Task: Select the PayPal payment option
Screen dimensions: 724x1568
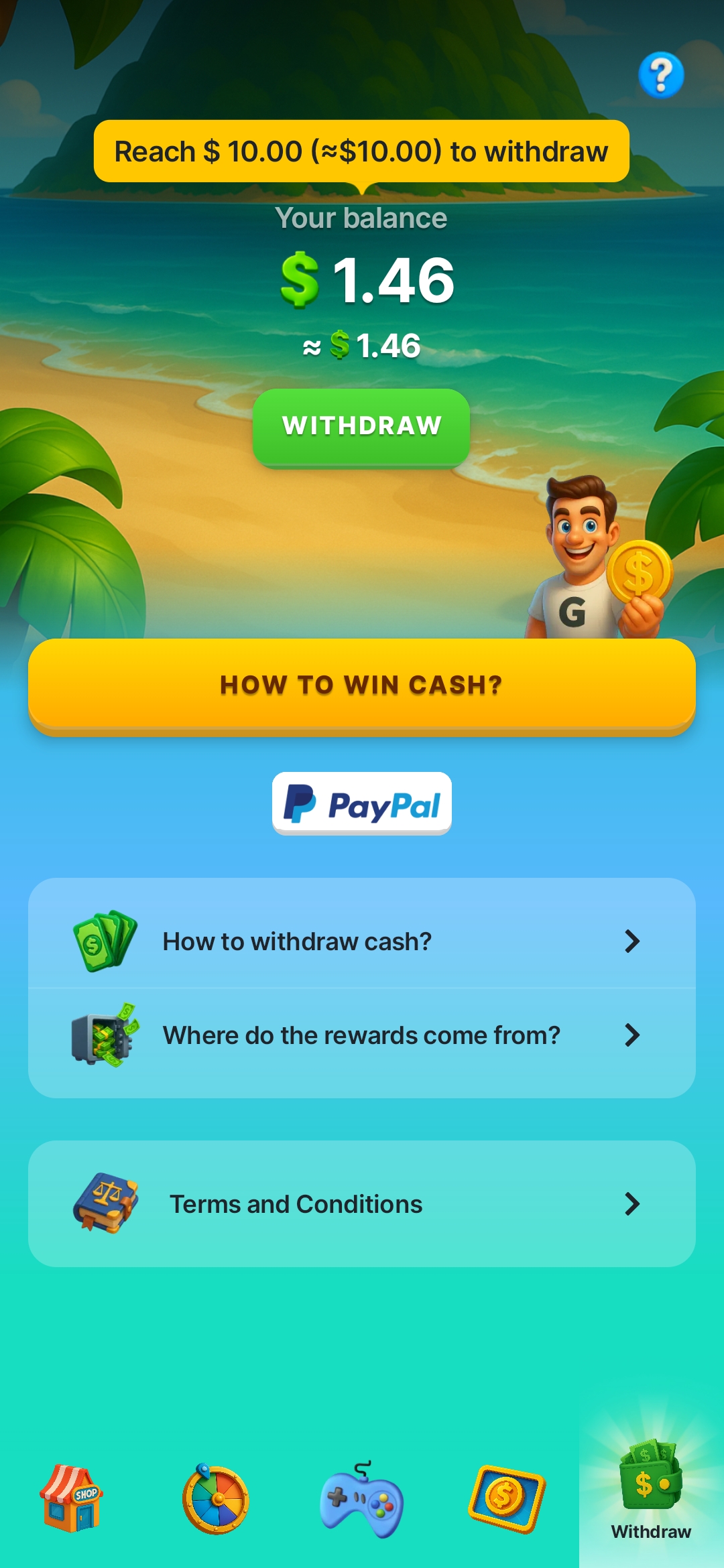Action: (361, 803)
